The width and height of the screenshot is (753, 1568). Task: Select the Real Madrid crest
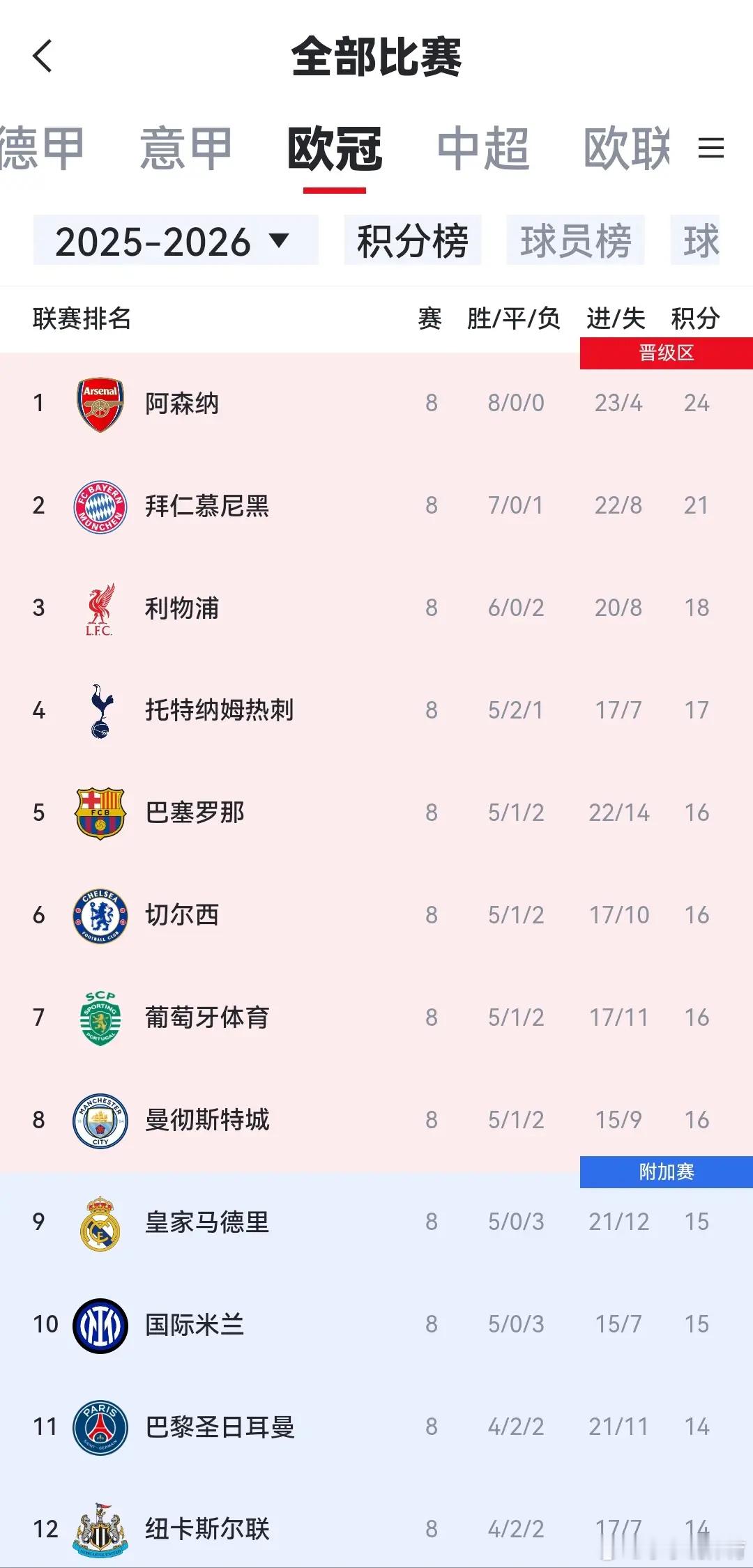tap(100, 1222)
